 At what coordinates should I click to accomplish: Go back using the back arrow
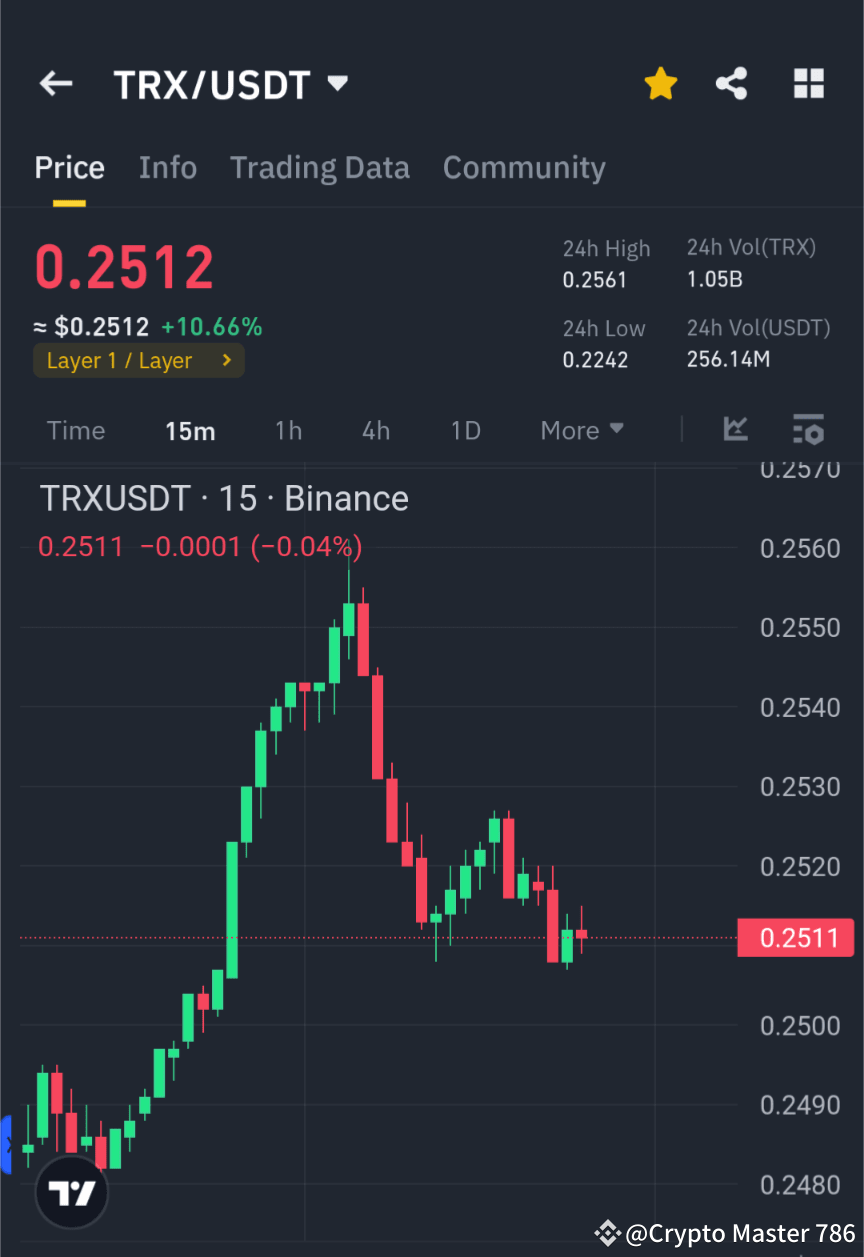(x=56, y=84)
